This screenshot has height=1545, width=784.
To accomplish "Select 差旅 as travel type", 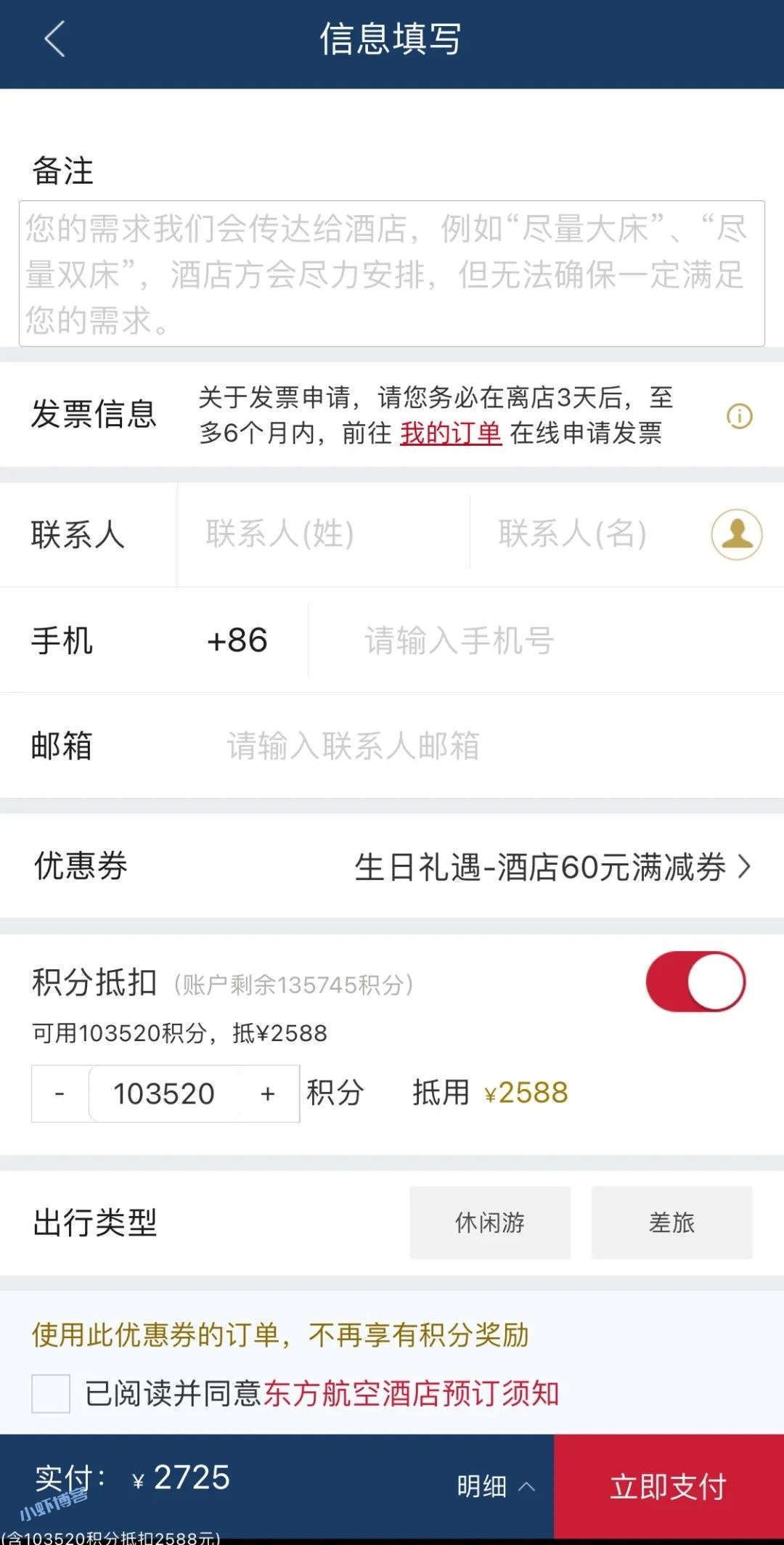I will point(671,1223).
